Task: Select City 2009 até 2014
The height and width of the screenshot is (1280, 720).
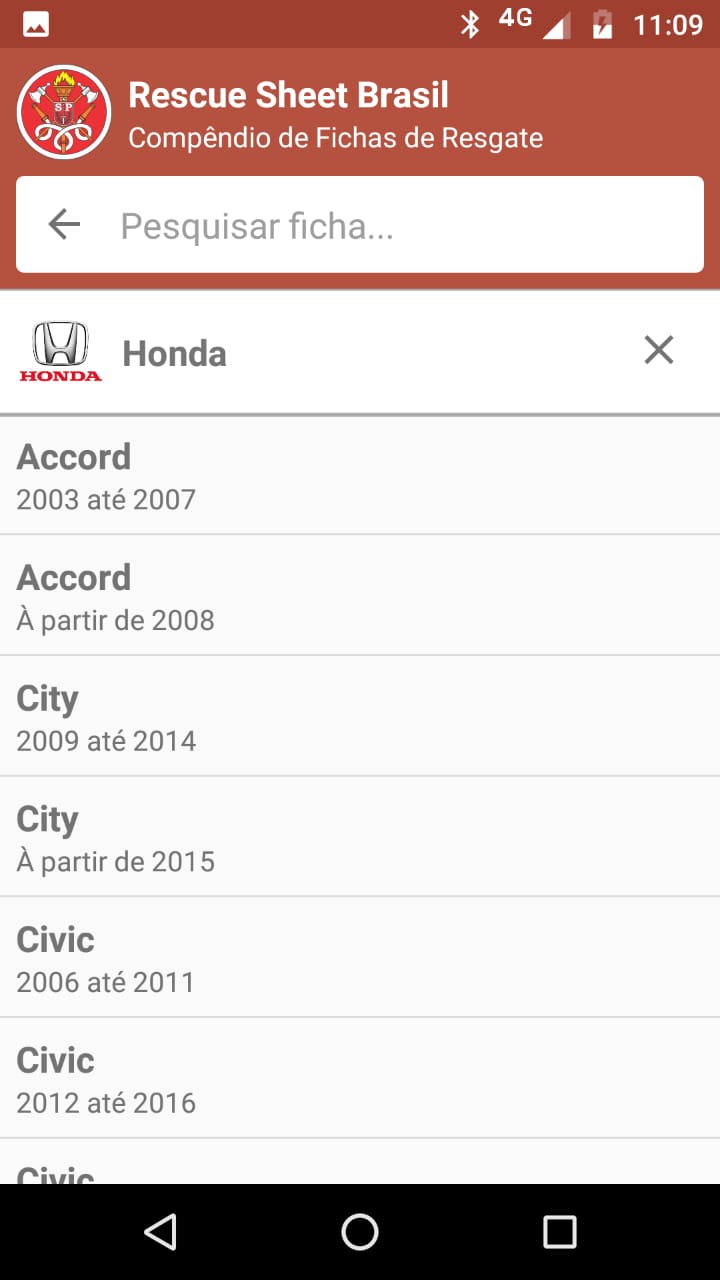Action: pos(360,716)
